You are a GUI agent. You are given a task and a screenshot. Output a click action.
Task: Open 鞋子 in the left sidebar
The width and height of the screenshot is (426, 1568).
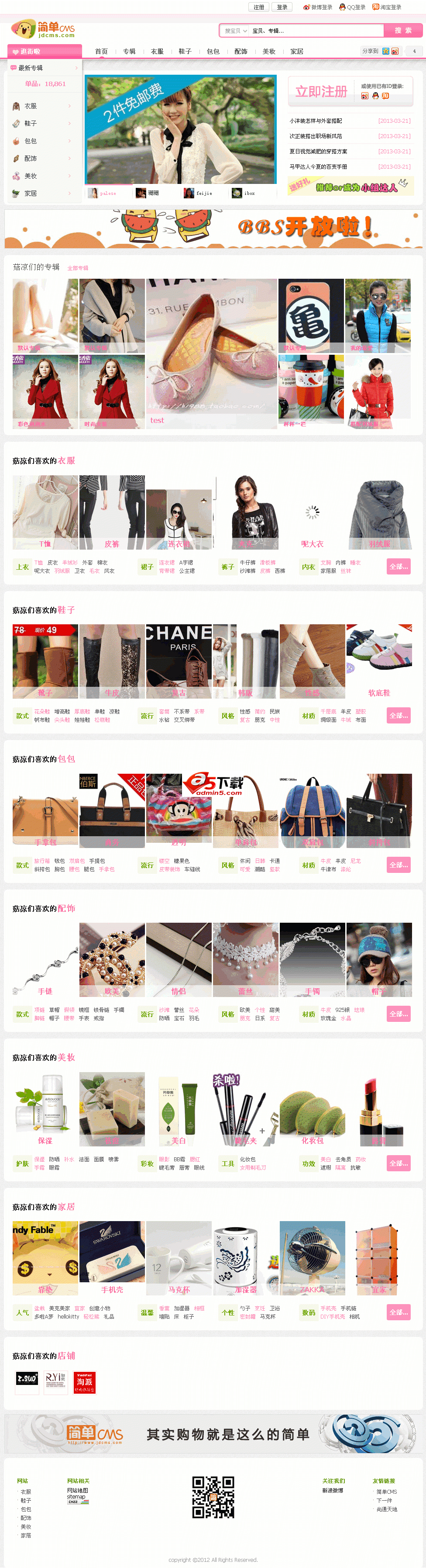[31, 124]
